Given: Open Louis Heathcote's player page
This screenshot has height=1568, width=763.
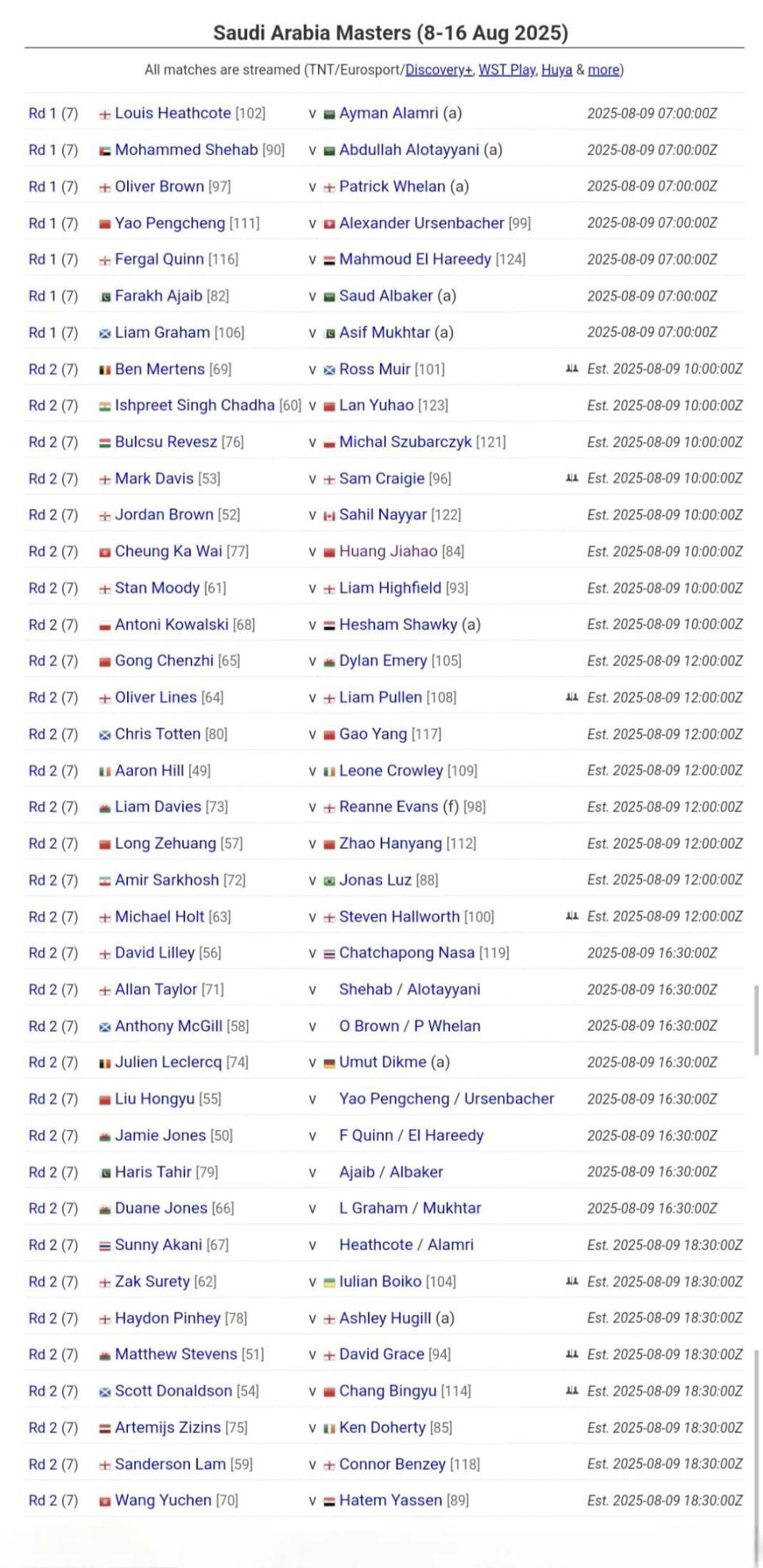Looking at the screenshot, I should click(172, 113).
